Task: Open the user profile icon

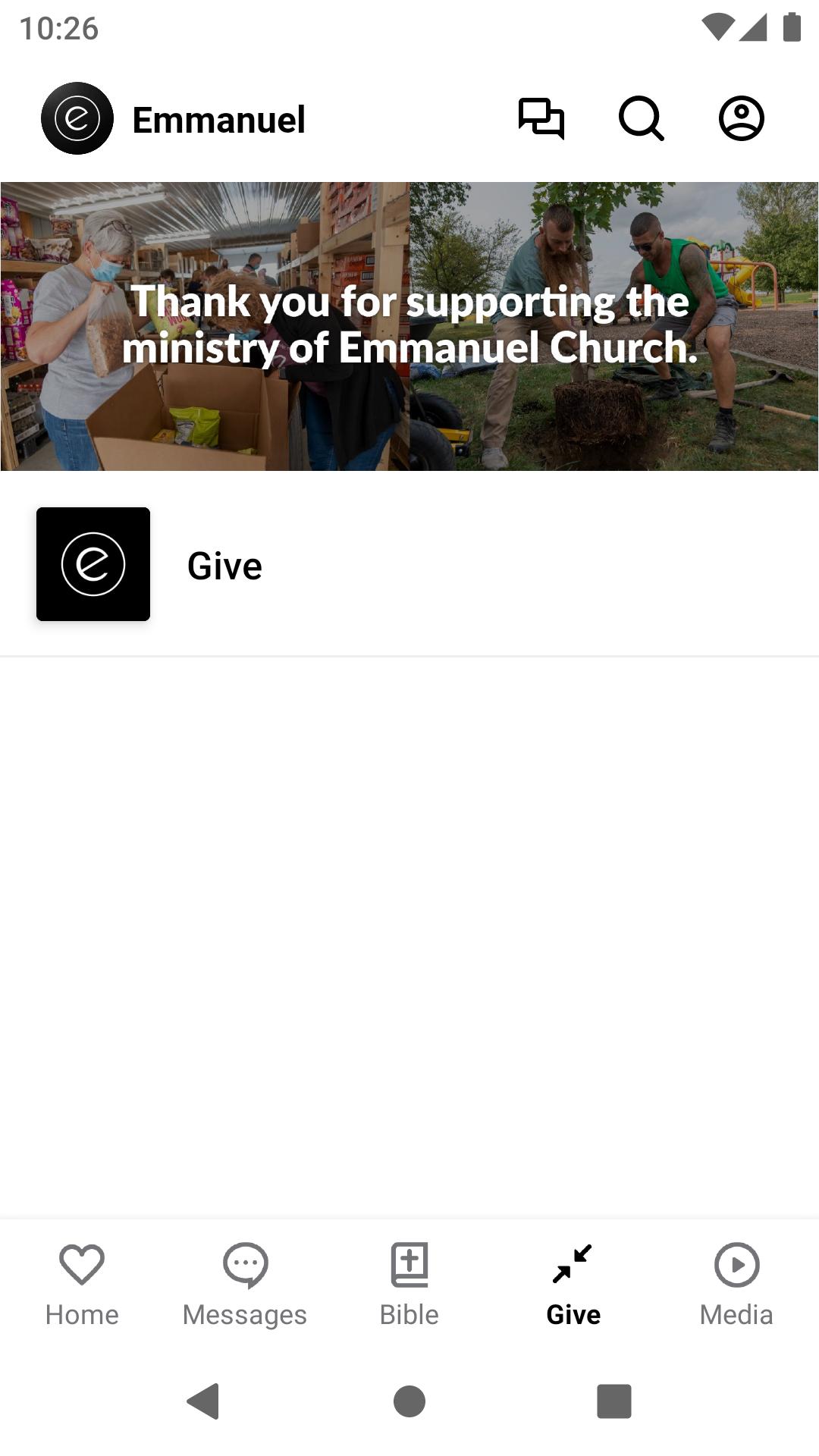Action: click(741, 118)
